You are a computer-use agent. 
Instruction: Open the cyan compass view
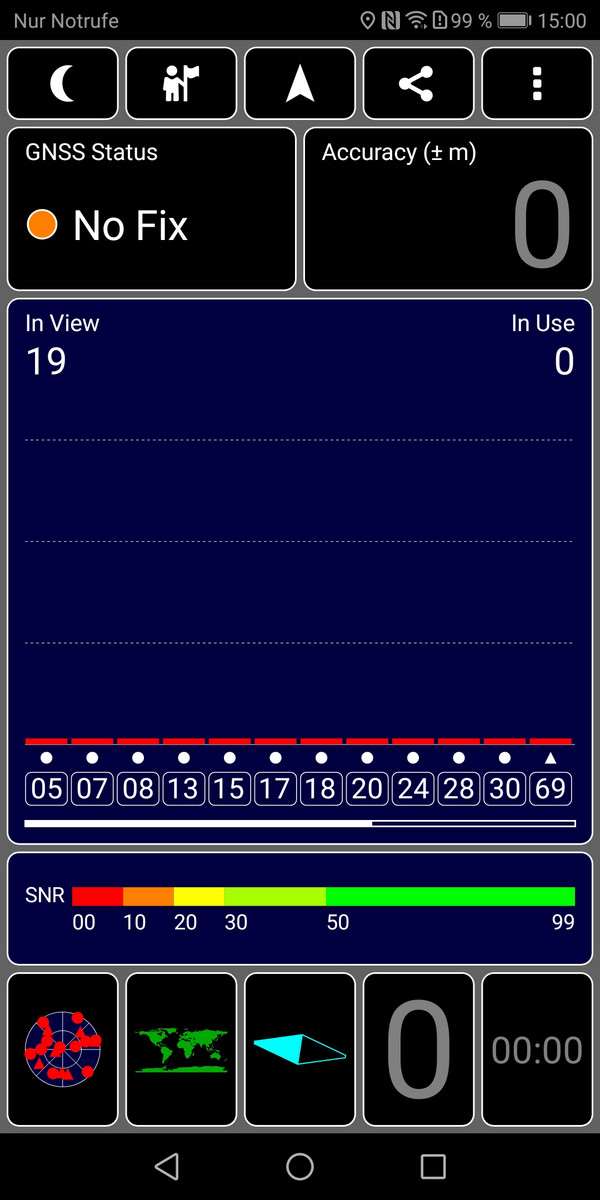coord(300,1048)
